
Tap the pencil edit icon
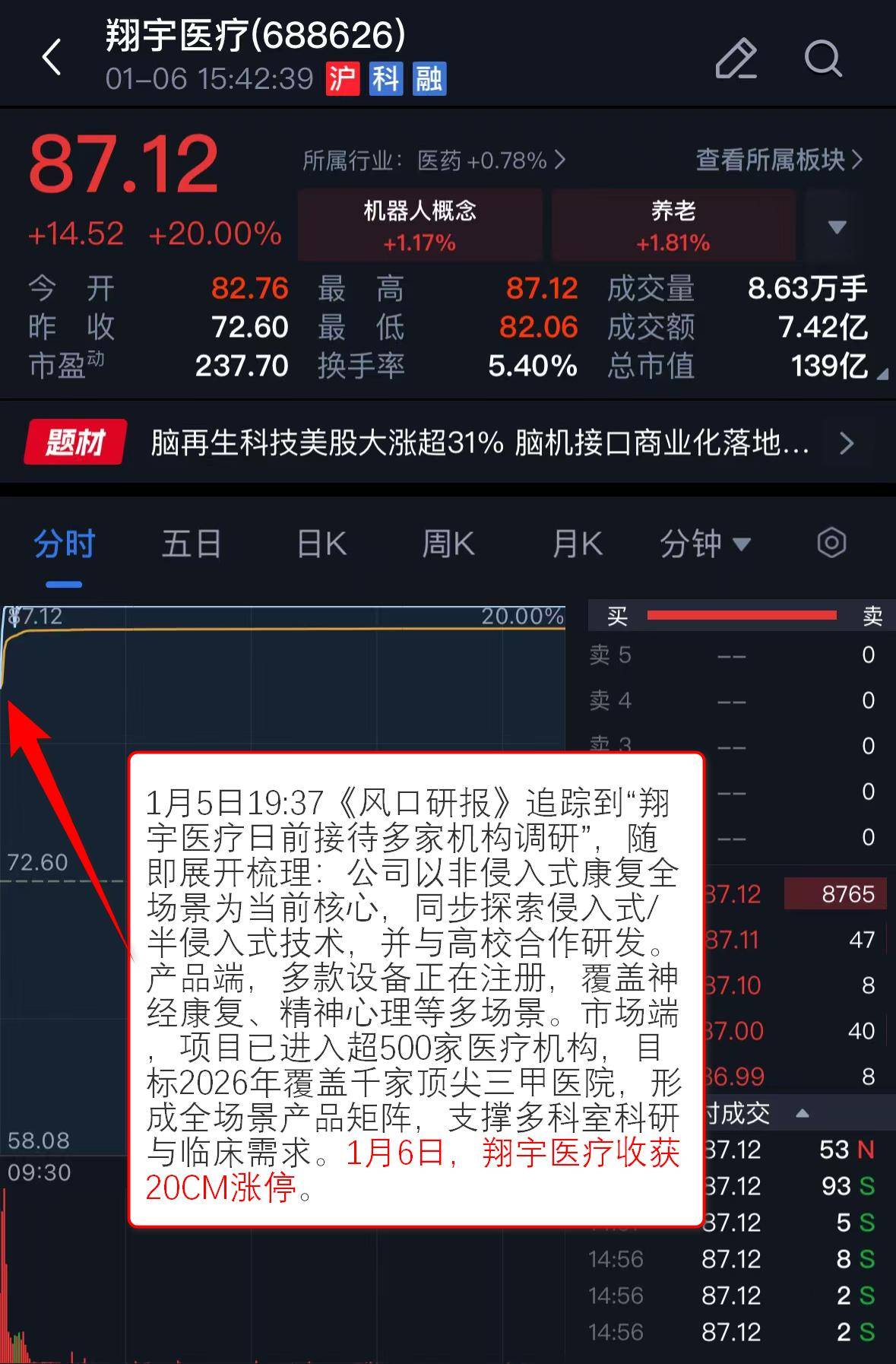736,59
